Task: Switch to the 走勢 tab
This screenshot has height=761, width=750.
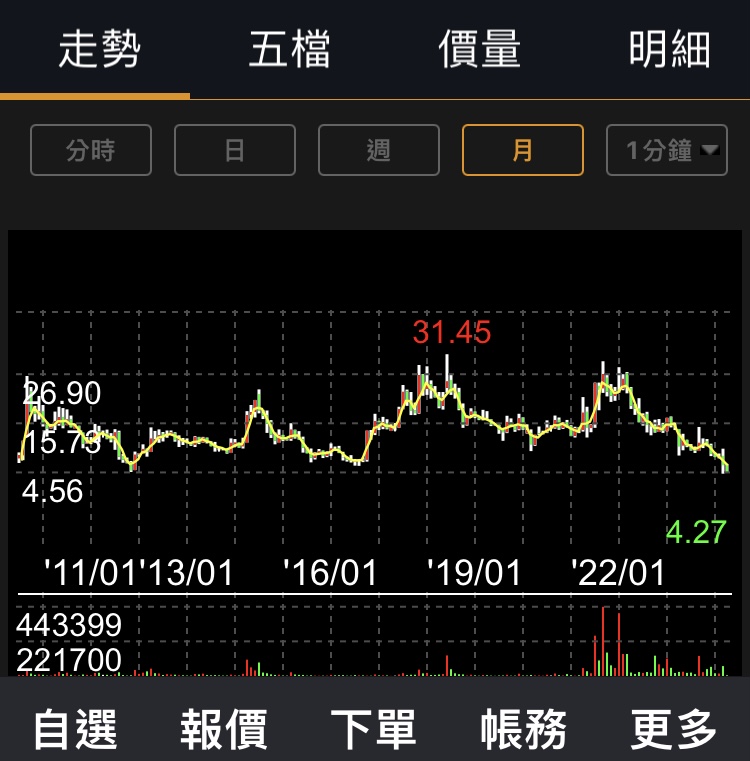Action: click(x=99, y=49)
